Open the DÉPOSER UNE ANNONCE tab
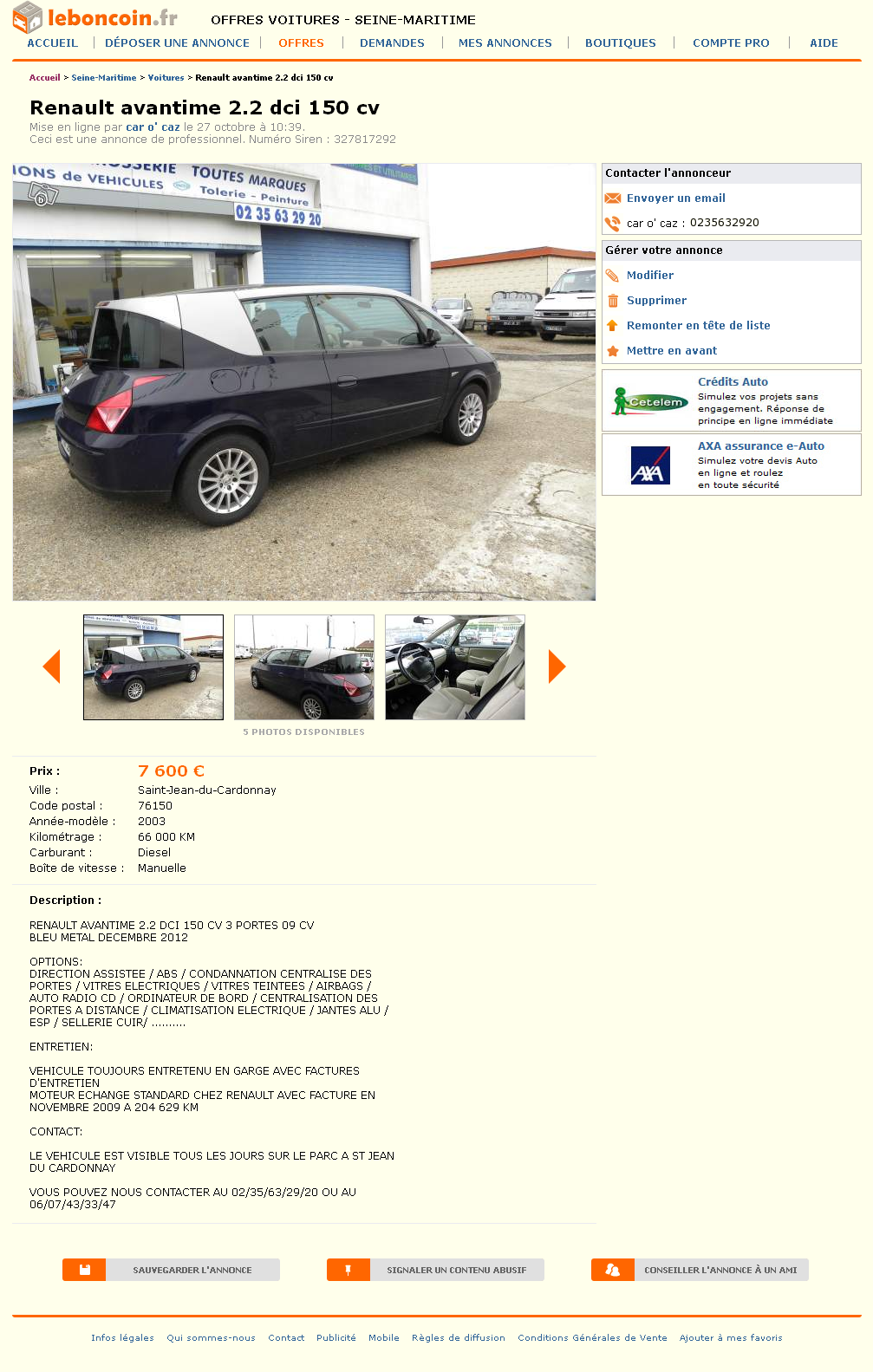The image size is (873, 1372). 177,42
